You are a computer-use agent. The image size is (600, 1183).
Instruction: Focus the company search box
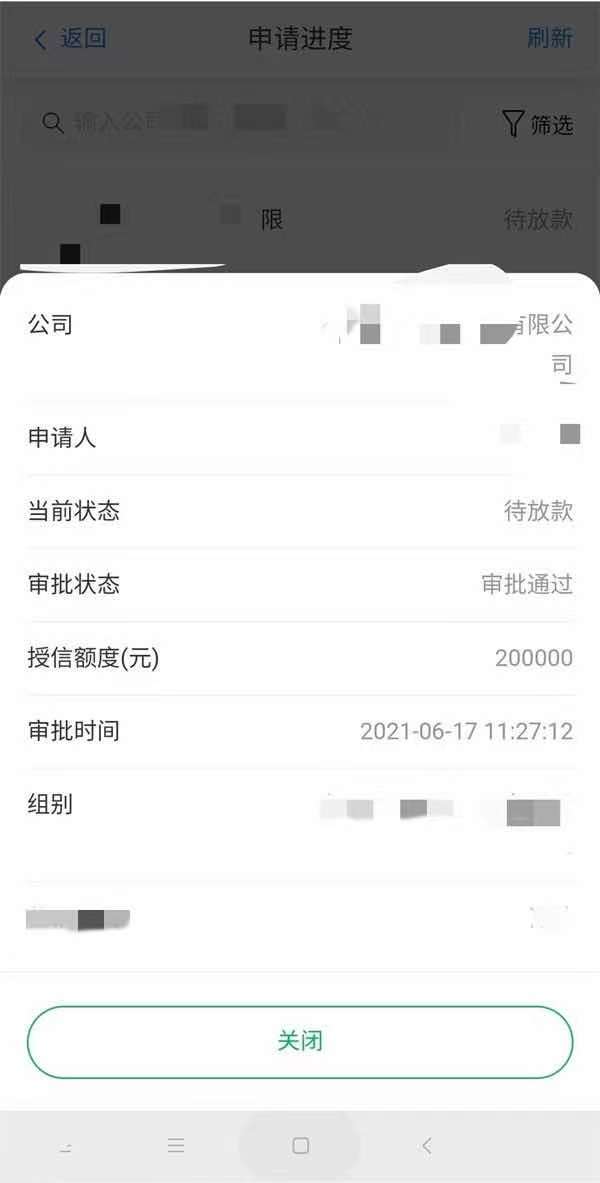239,122
